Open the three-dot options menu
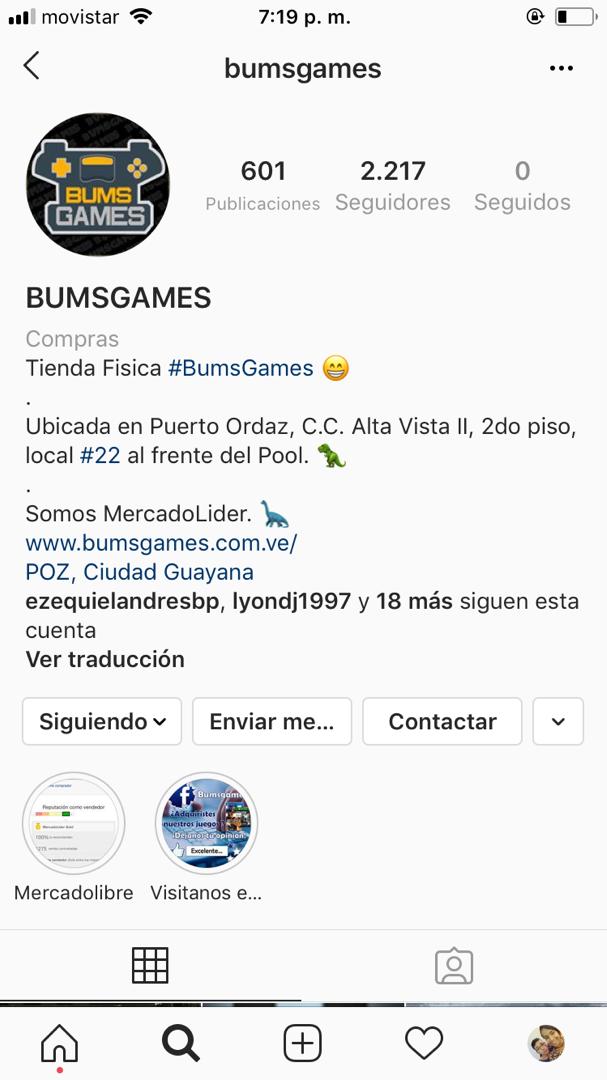This screenshot has height=1080, width=607. tap(562, 68)
